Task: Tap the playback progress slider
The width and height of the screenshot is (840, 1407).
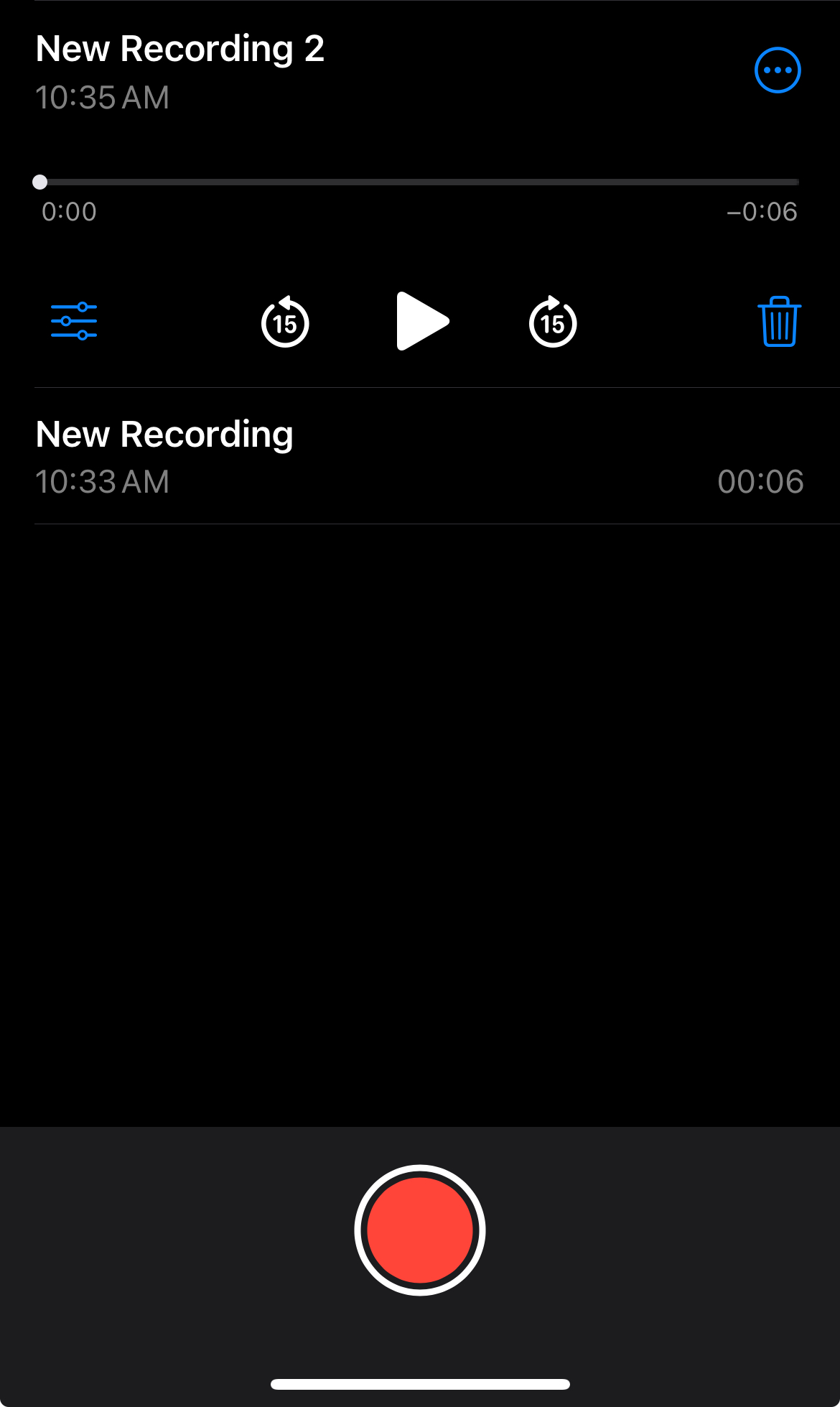Action: coord(419,182)
